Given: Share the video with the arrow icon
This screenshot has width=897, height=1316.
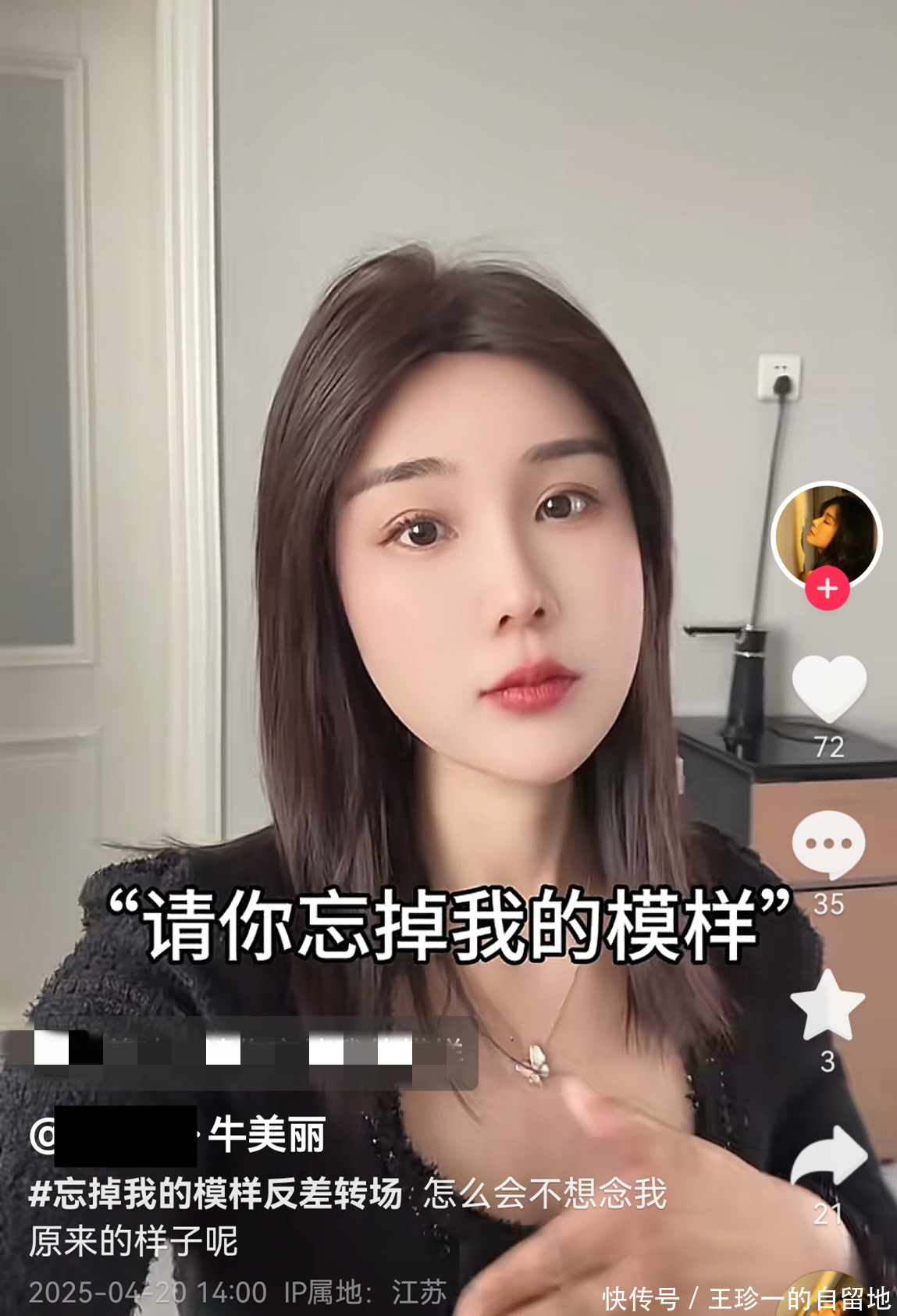Looking at the screenshot, I should click(x=829, y=1161).
